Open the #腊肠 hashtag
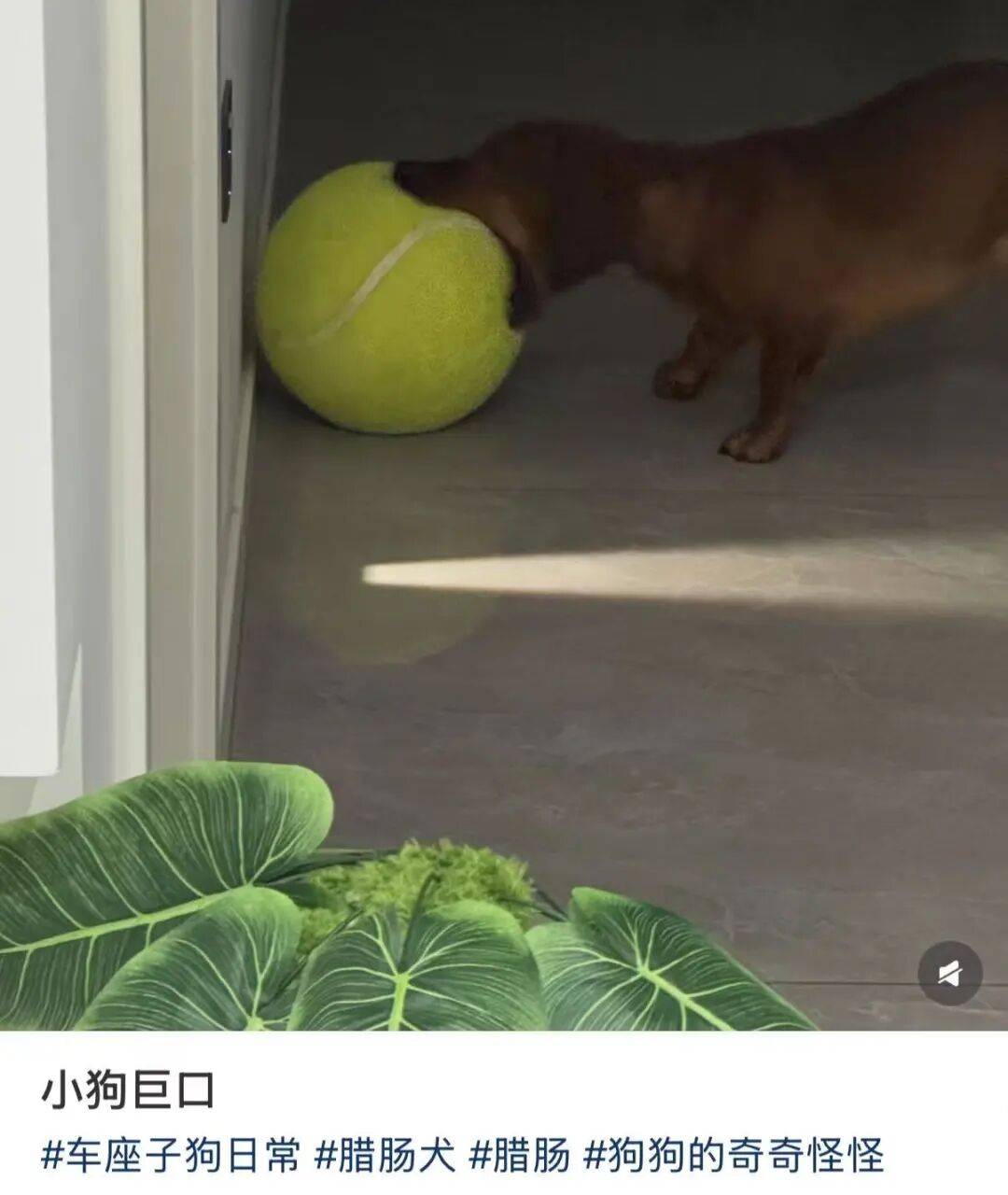The image size is (1008, 1195). pyautogui.click(x=519, y=1156)
